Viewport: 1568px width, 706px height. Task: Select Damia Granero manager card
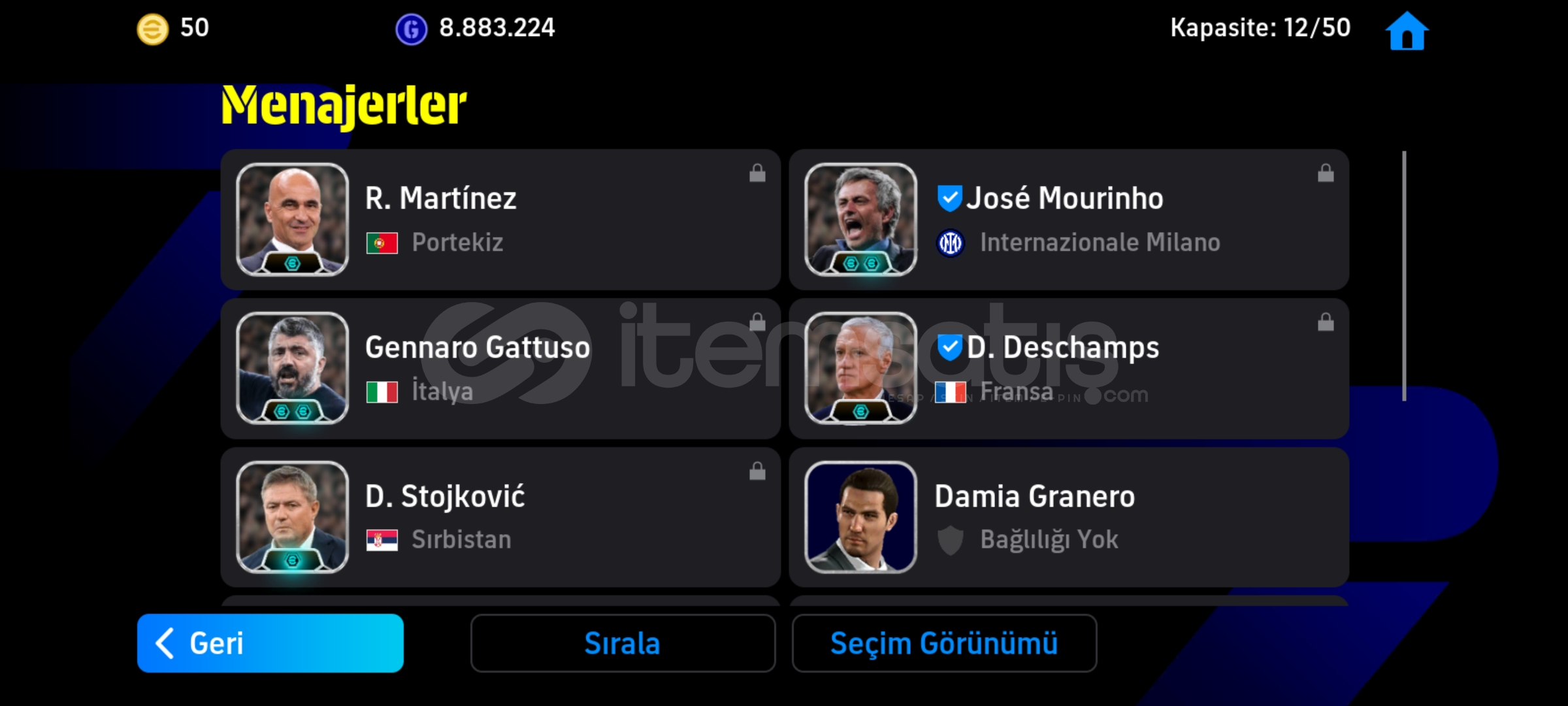[x=1069, y=517]
